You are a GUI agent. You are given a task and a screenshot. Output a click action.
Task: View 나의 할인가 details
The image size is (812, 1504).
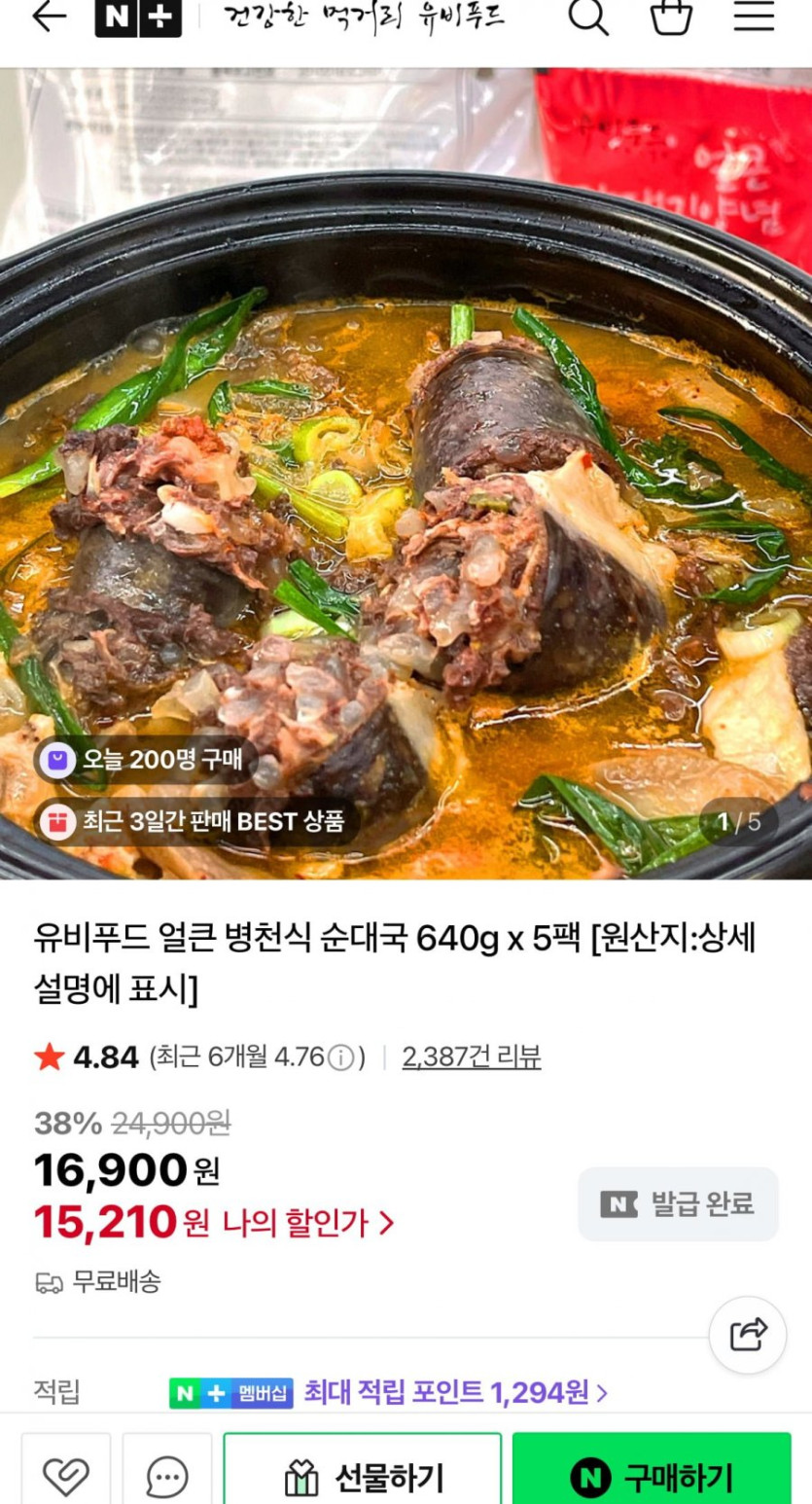click(309, 1223)
